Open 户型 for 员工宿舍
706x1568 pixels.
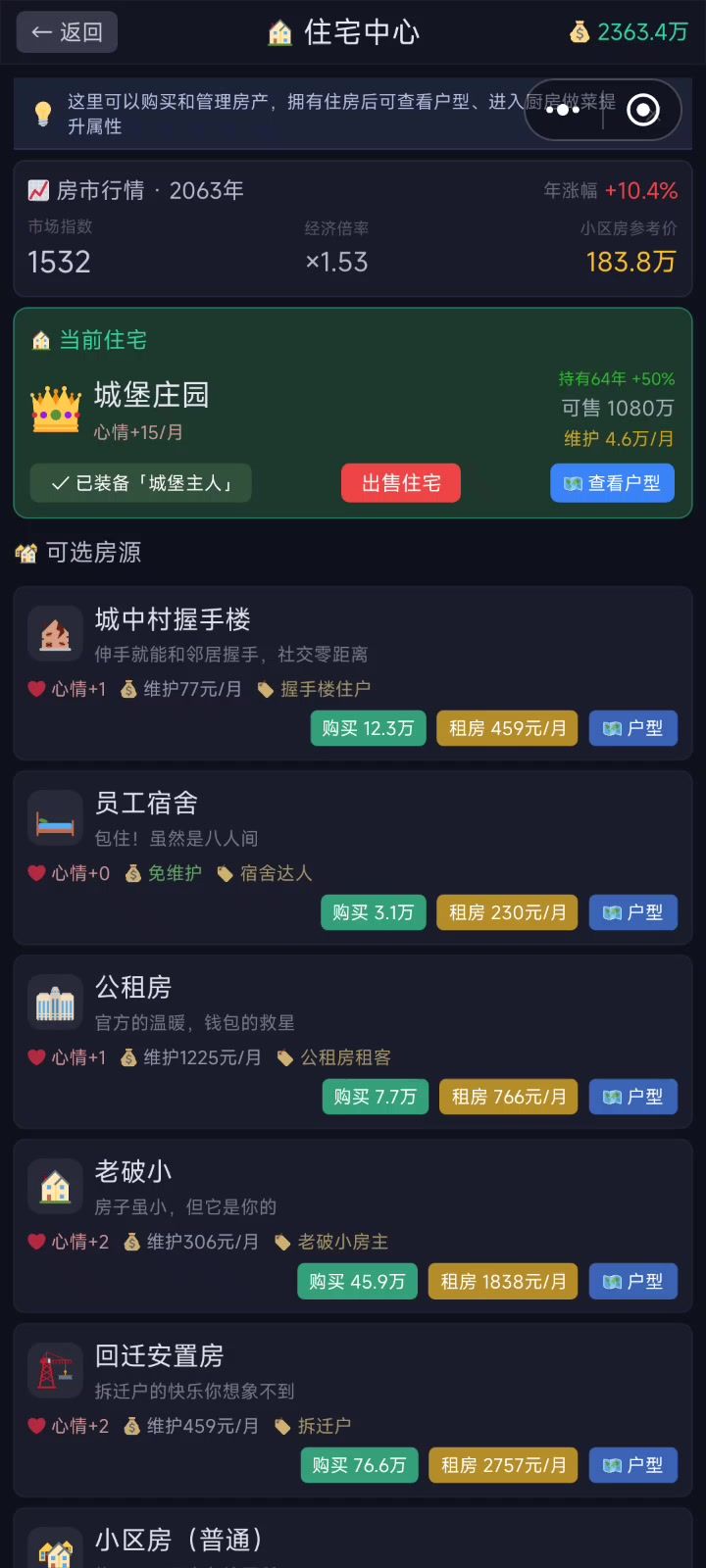[x=632, y=912]
